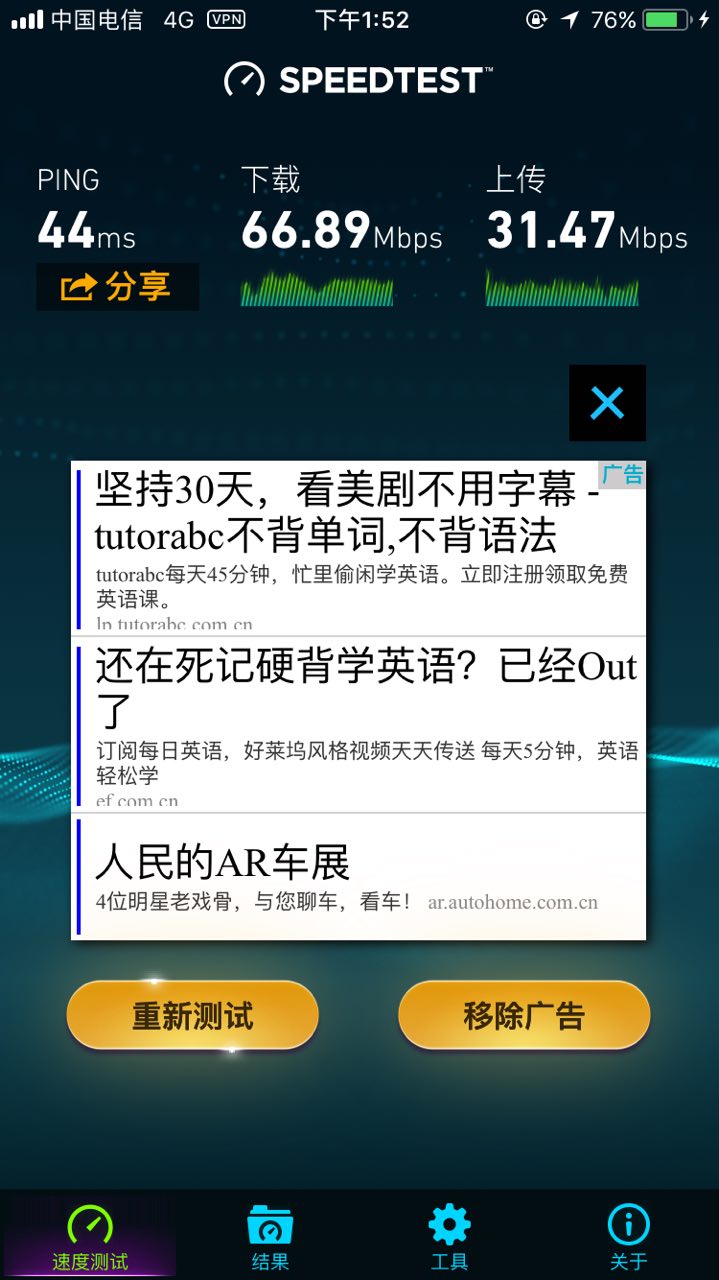Screen dimensions: 719x1280
Task: Go to the 工具 tab
Action: click(449, 1237)
